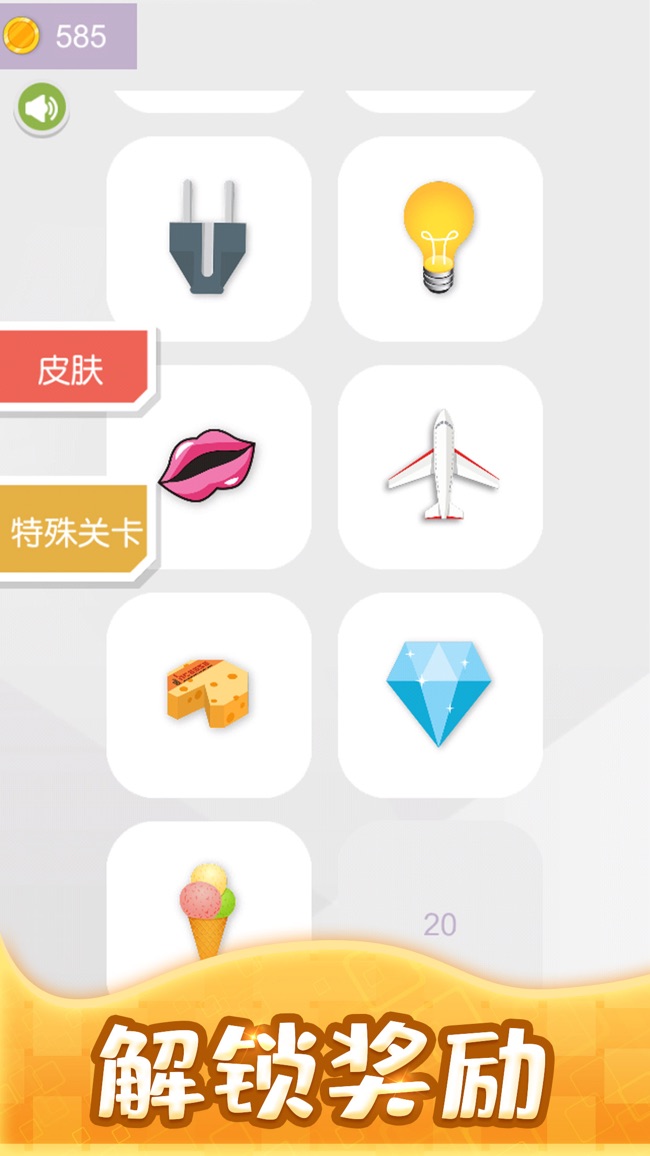Mute the game sound
Viewport: 650px width, 1156px height.
pyautogui.click(x=41, y=109)
